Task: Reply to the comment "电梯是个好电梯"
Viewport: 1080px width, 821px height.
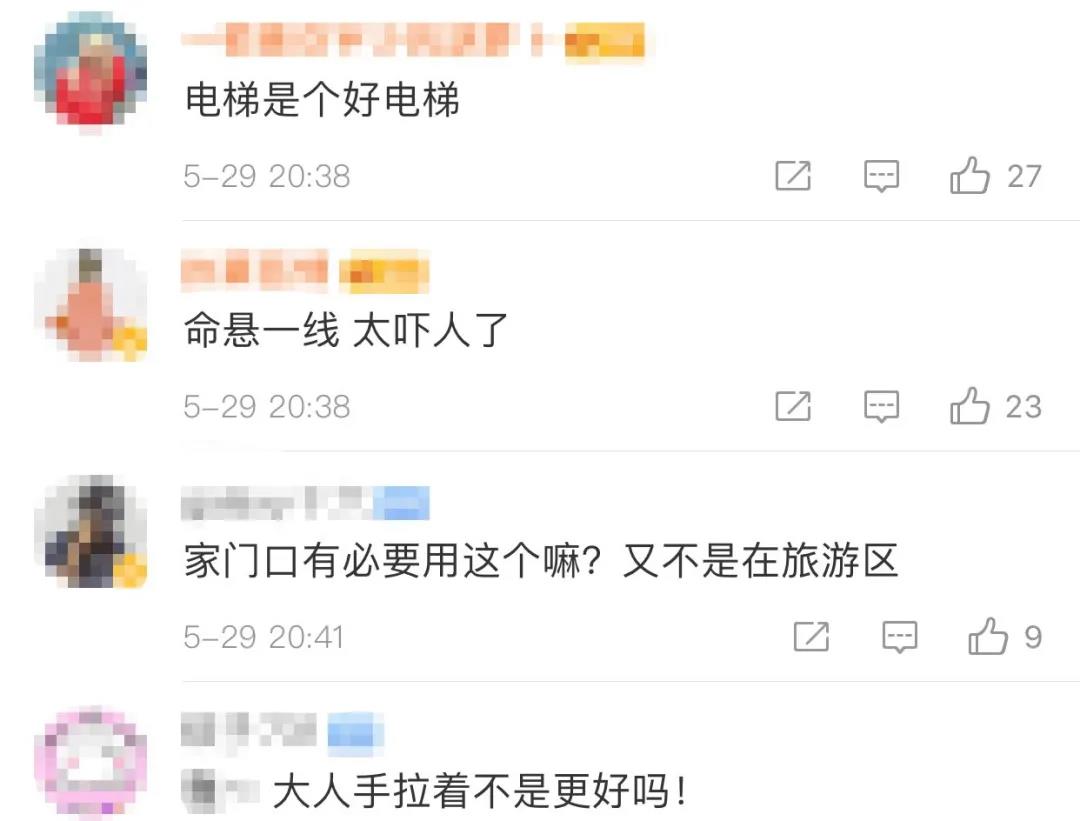Action: (x=881, y=177)
